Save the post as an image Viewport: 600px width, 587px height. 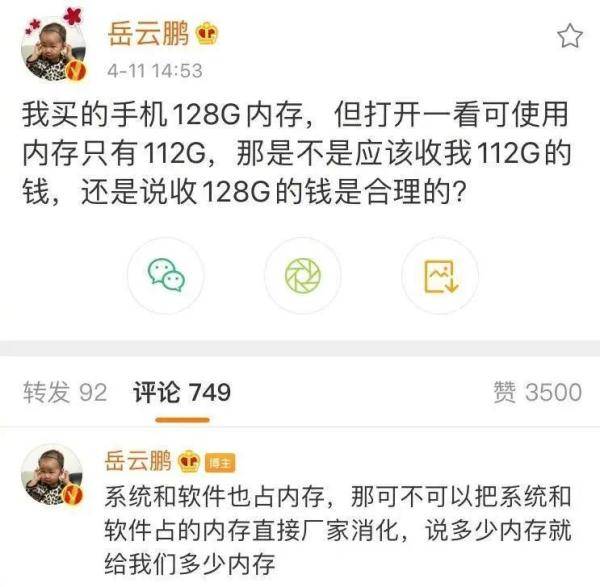click(439, 275)
